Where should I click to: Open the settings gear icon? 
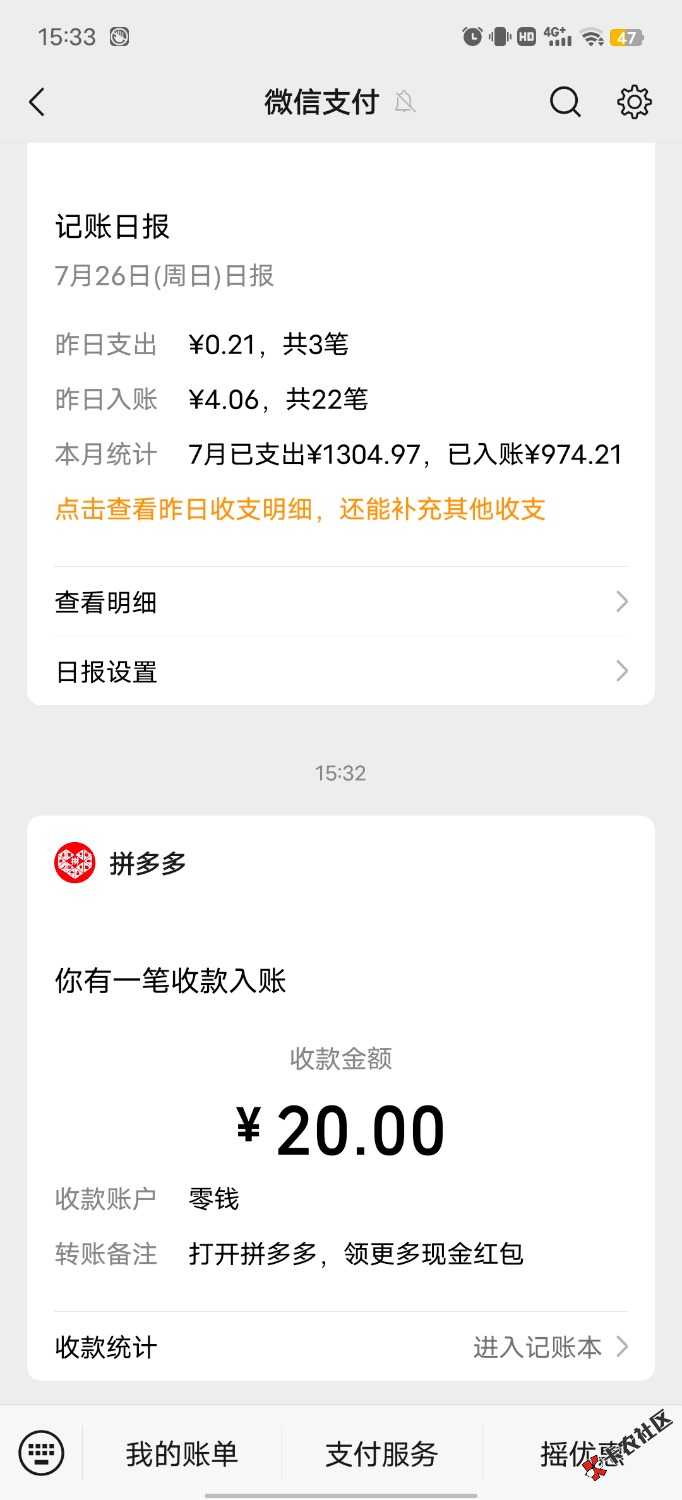[x=634, y=102]
